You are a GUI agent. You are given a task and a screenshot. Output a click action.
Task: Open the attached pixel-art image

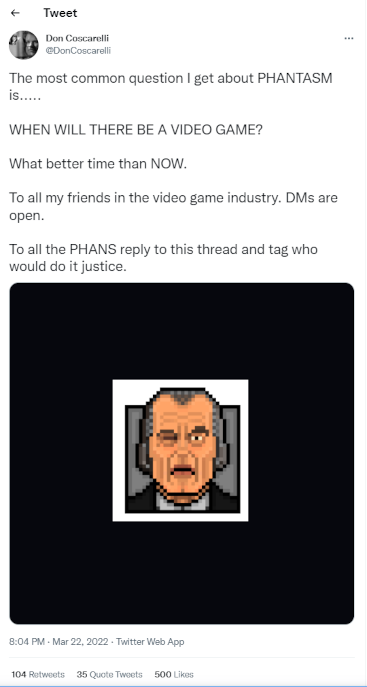click(x=182, y=453)
